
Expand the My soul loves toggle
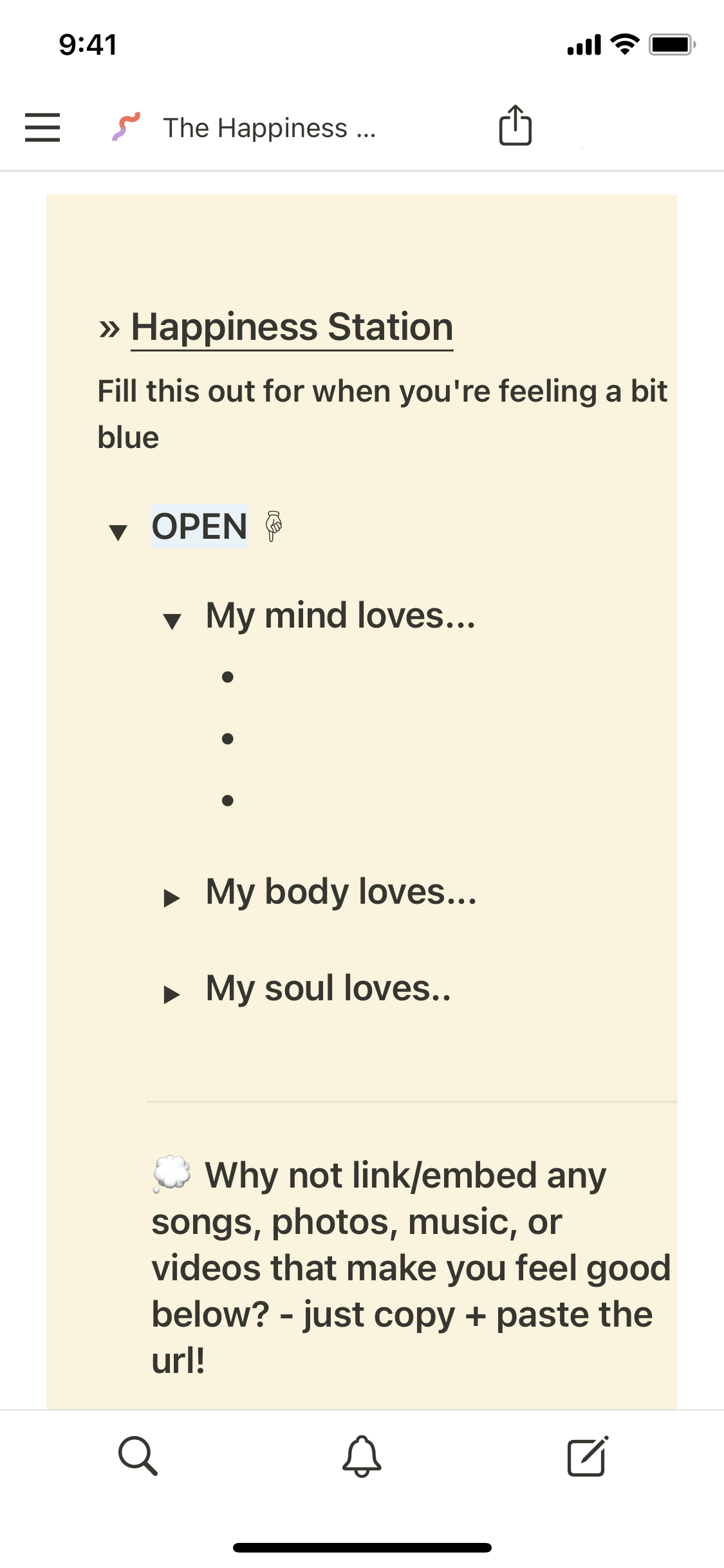(172, 994)
